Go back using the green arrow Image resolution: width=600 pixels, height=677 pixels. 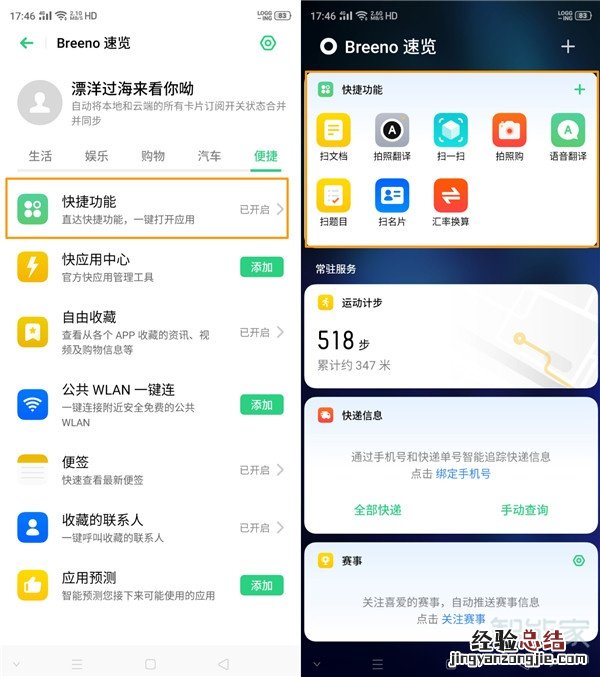(27, 43)
